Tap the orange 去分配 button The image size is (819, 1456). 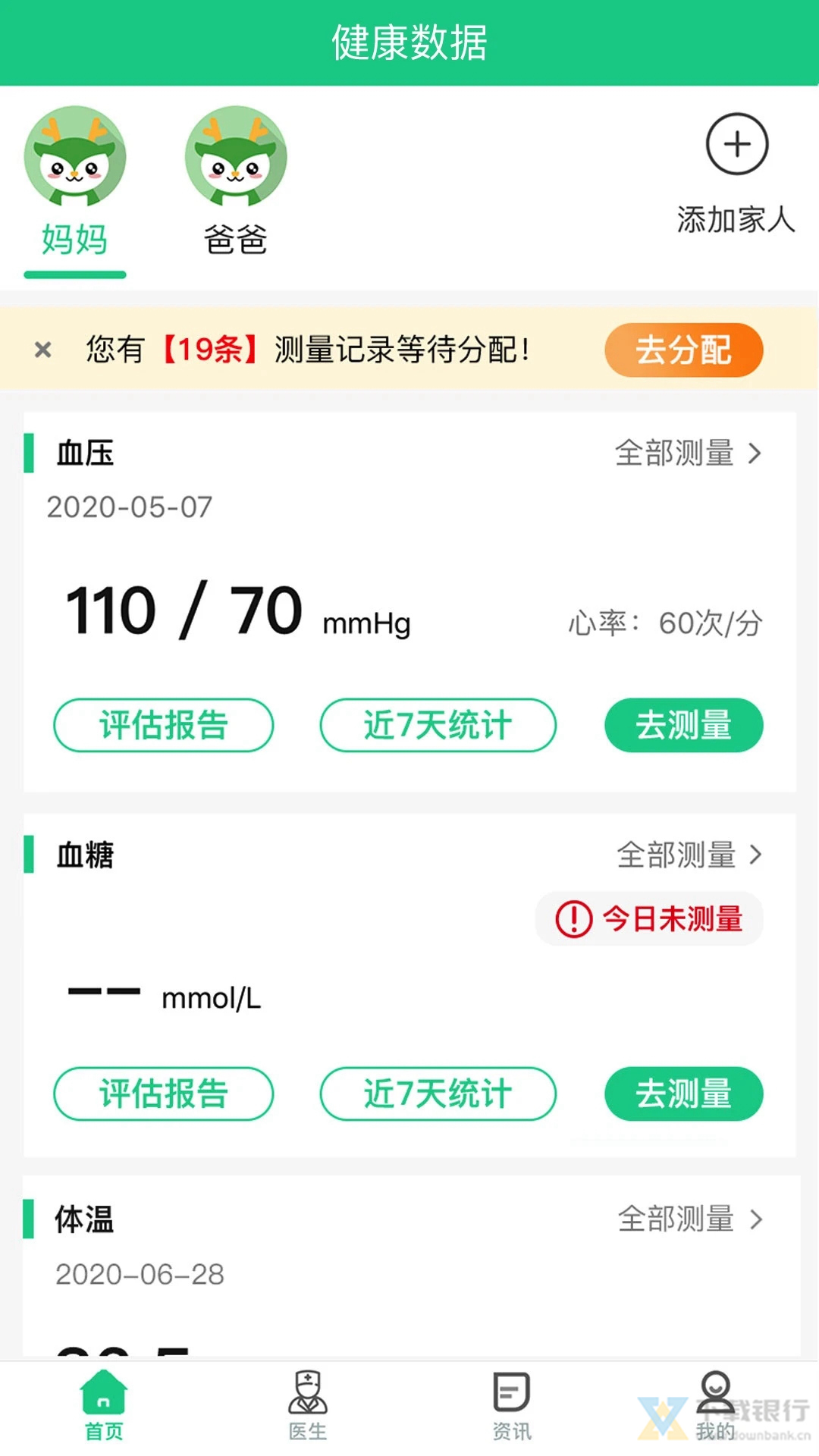683,350
